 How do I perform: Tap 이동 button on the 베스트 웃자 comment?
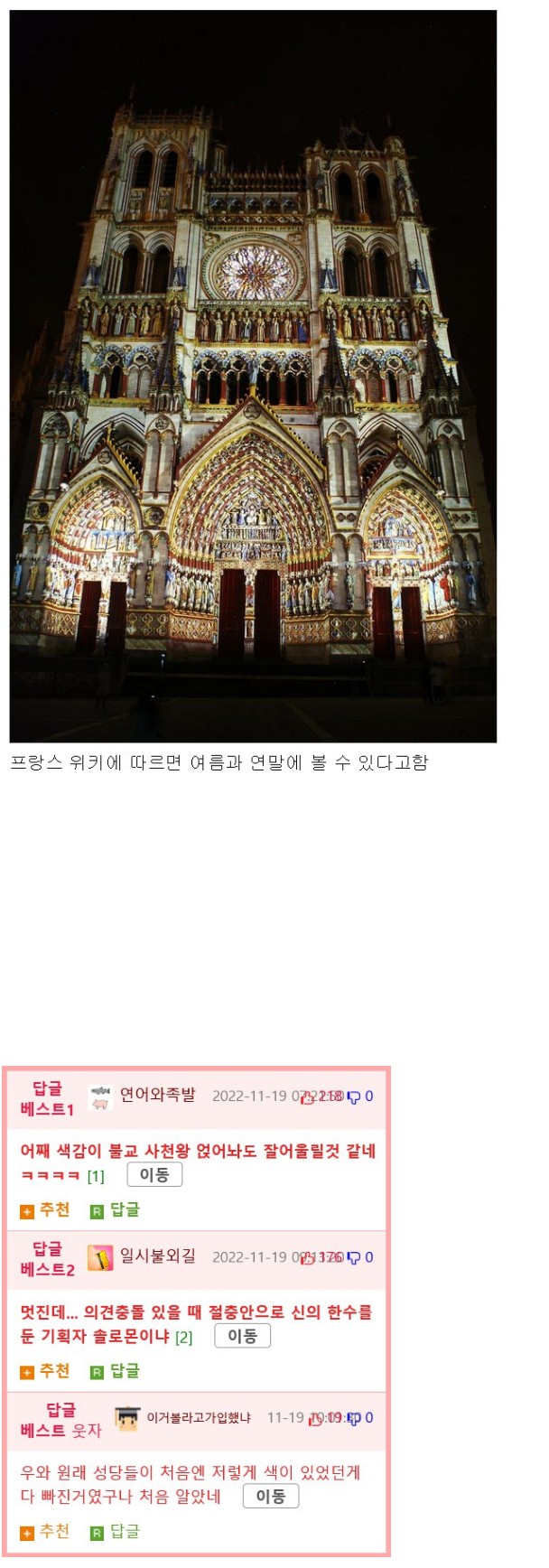click(x=270, y=1496)
